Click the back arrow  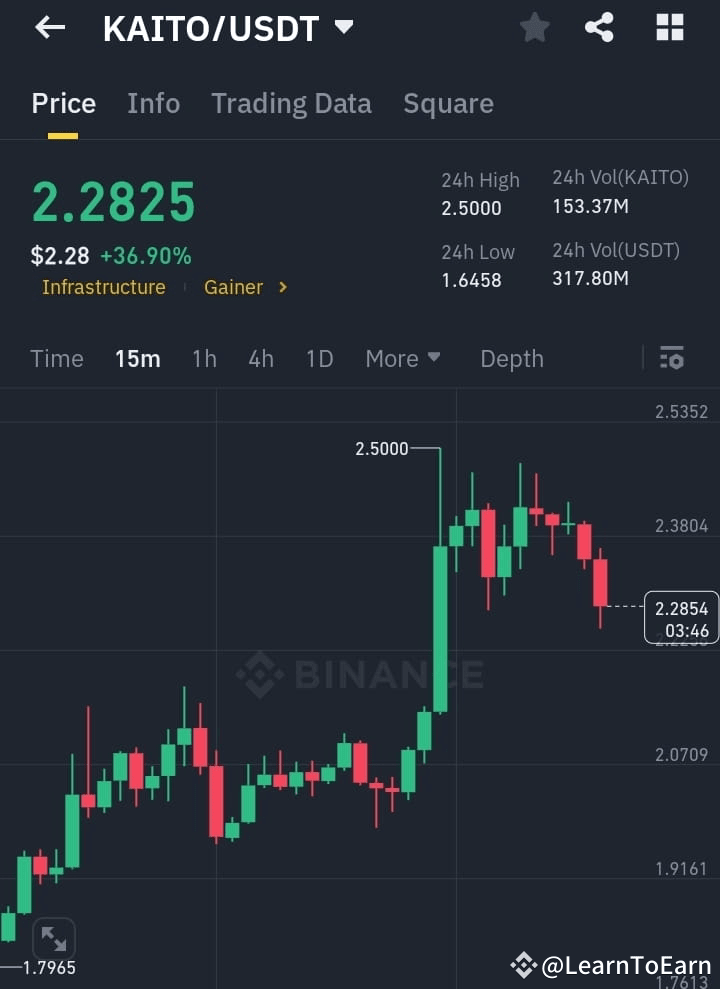point(48,27)
